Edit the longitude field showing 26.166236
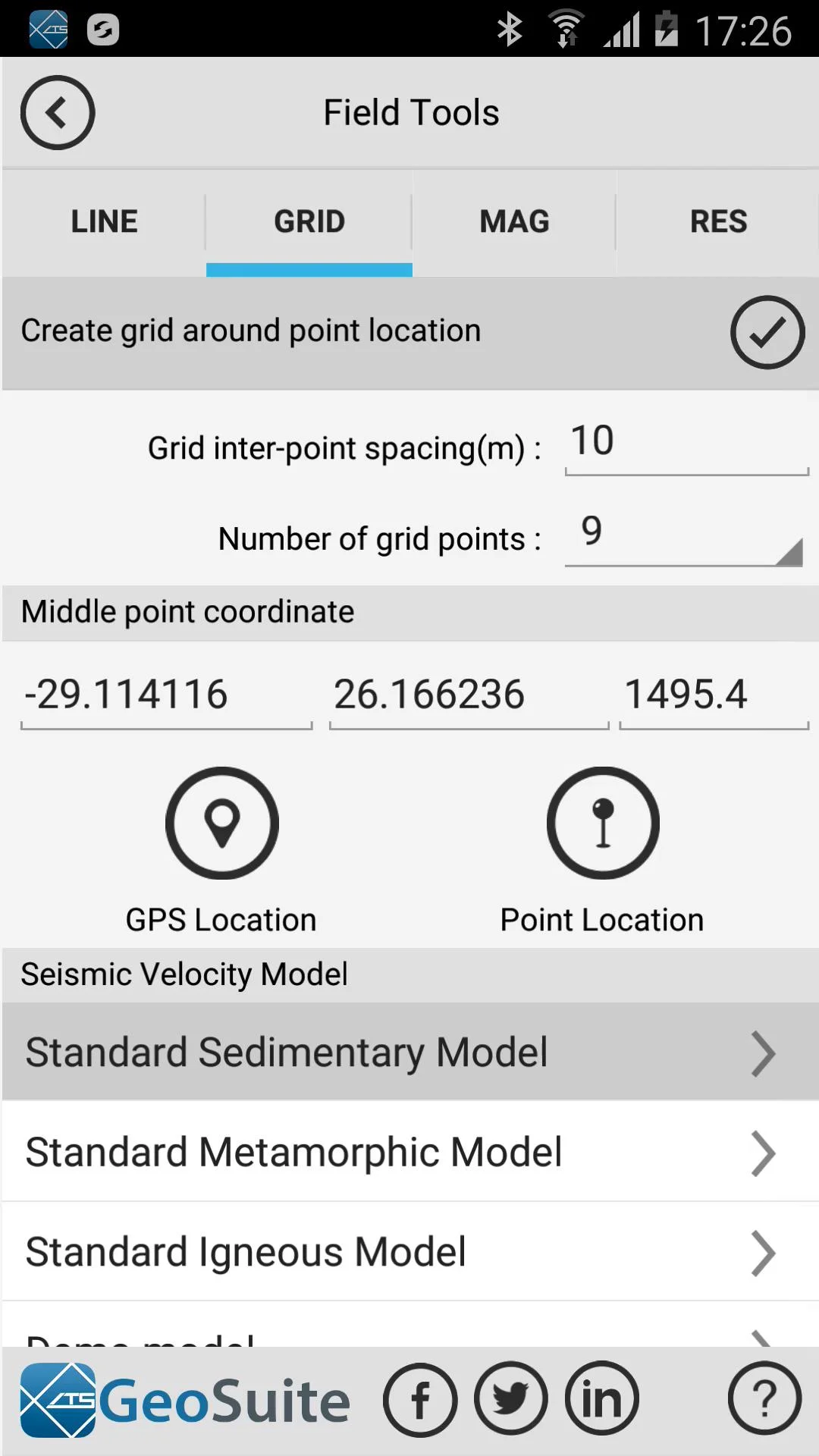 pyautogui.click(x=469, y=695)
